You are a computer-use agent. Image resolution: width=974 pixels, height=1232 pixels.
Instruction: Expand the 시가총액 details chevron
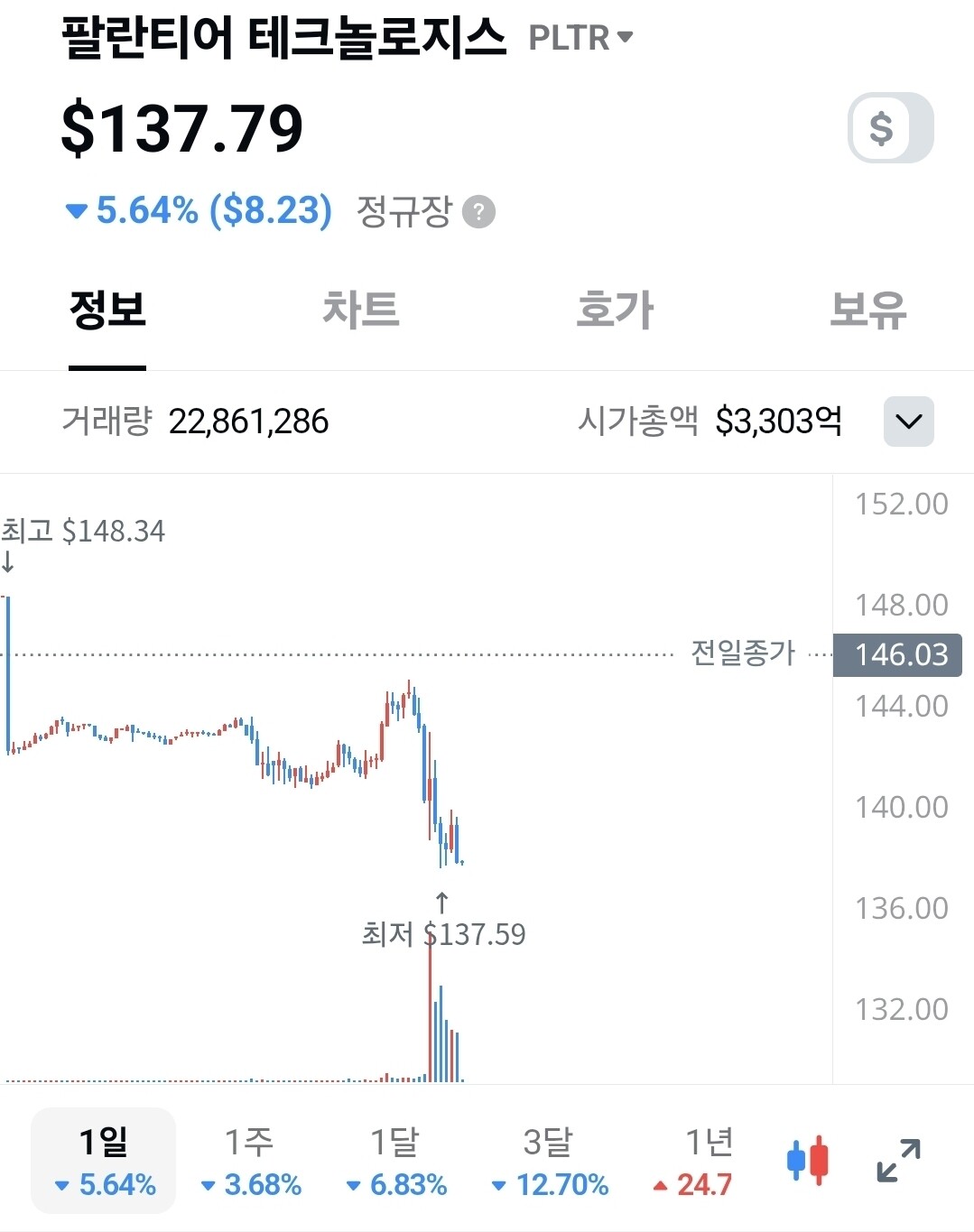coord(908,421)
